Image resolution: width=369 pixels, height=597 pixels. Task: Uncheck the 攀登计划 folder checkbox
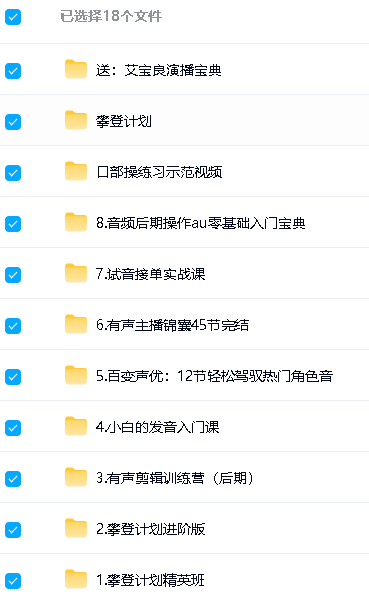tap(13, 122)
